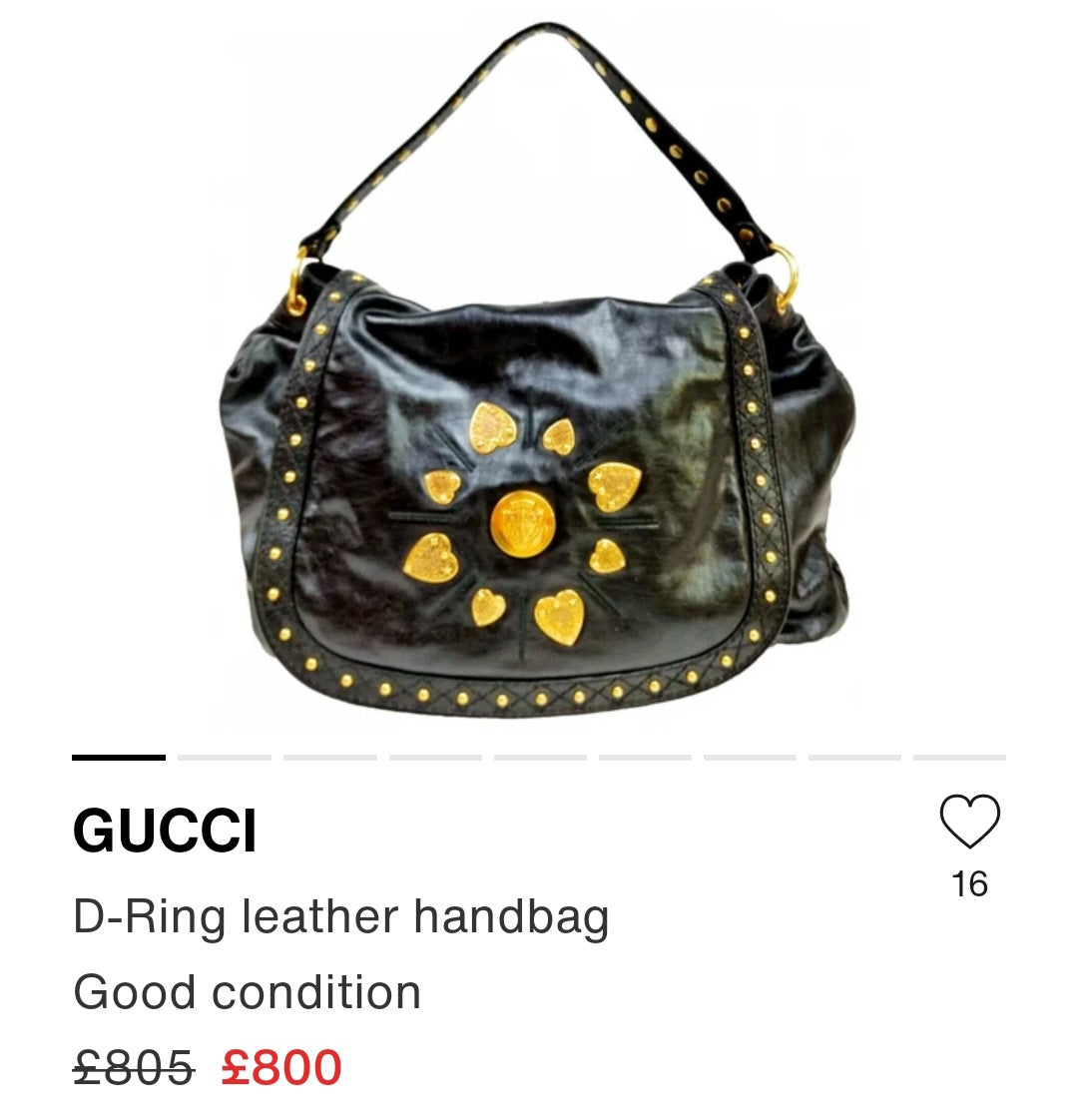
Task: Like the Gucci D-Ring handbag listing
Action: click(969, 822)
